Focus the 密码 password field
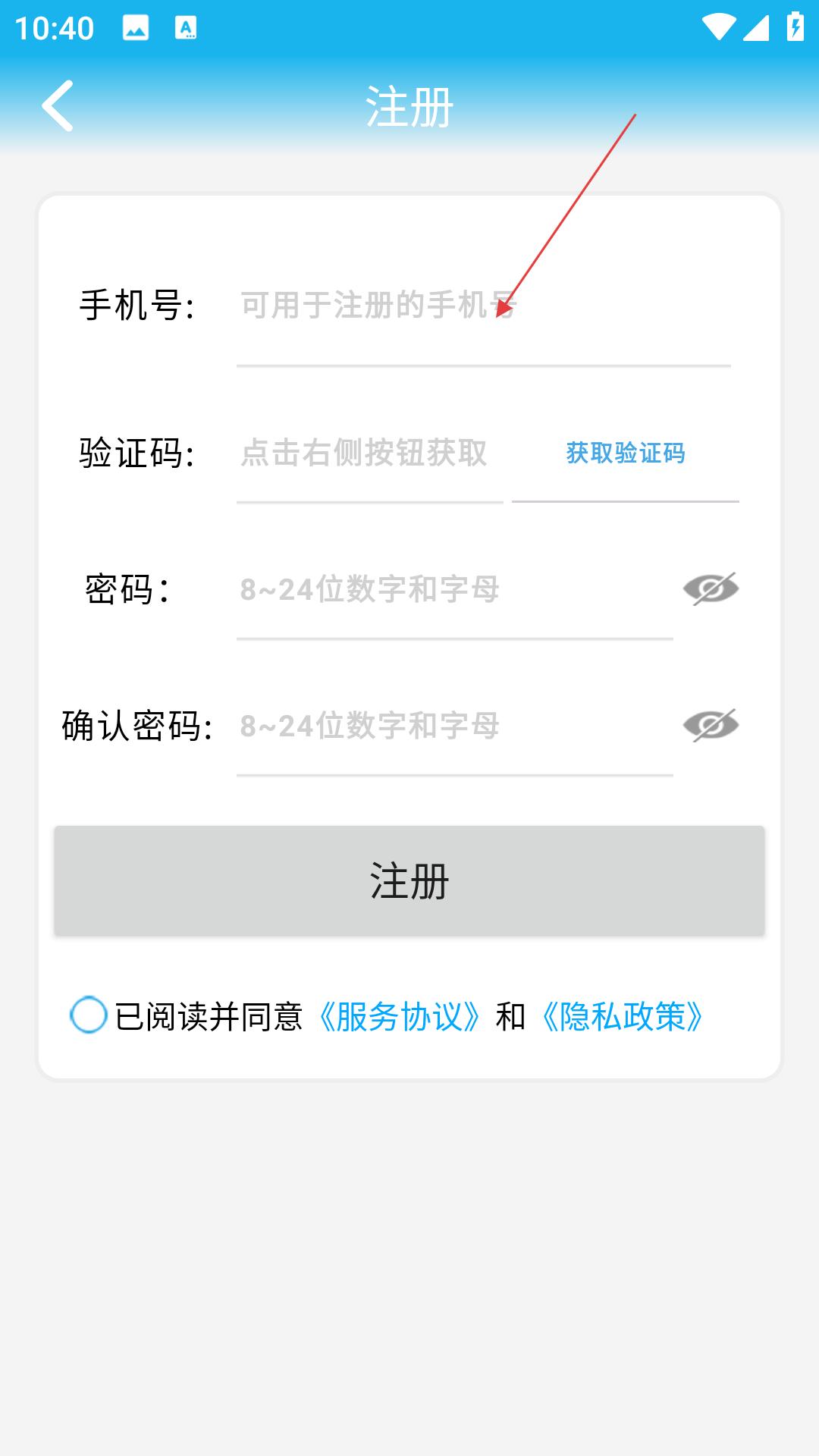This screenshot has height=1456, width=819. [455, 590]
